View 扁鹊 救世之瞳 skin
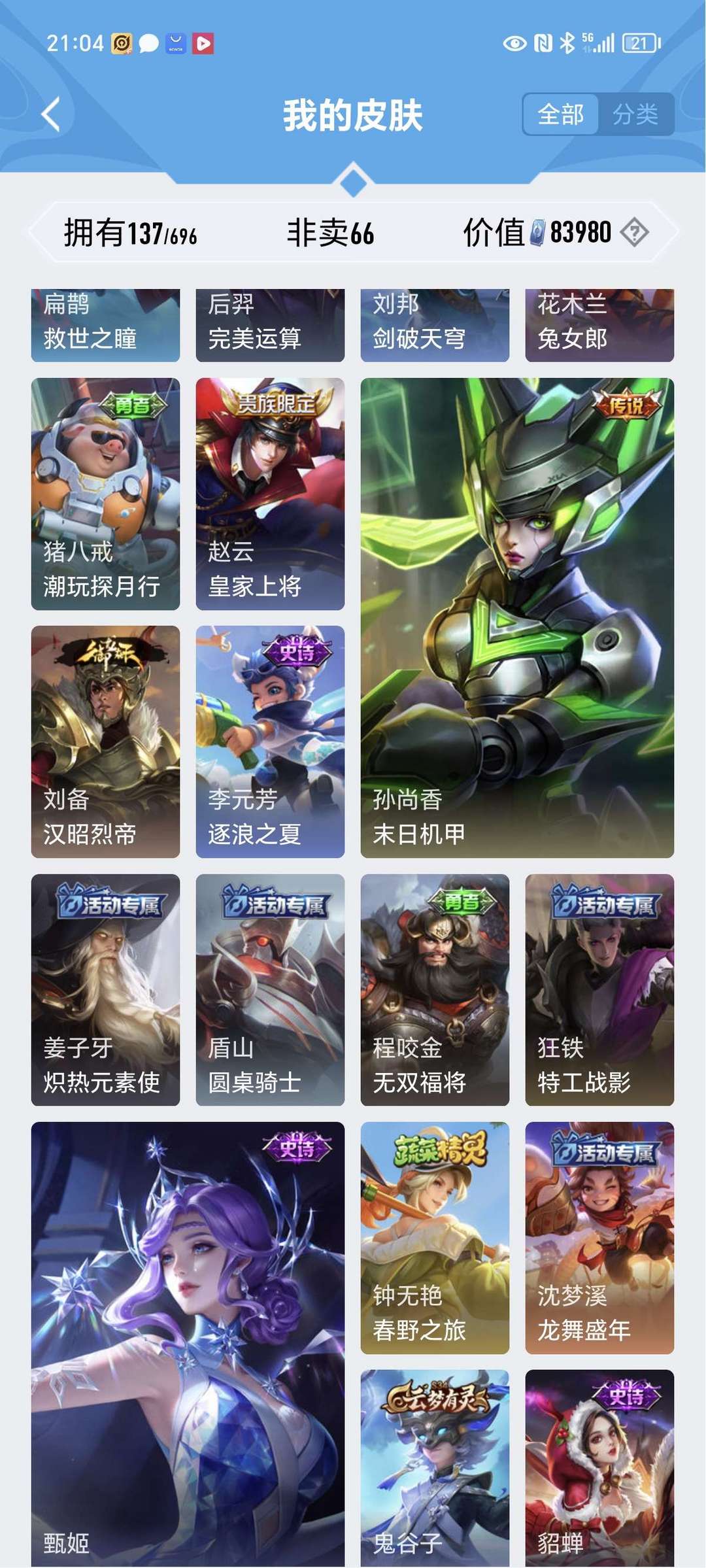The width and height of the screenshot is (706, 1568). (105, 325)
